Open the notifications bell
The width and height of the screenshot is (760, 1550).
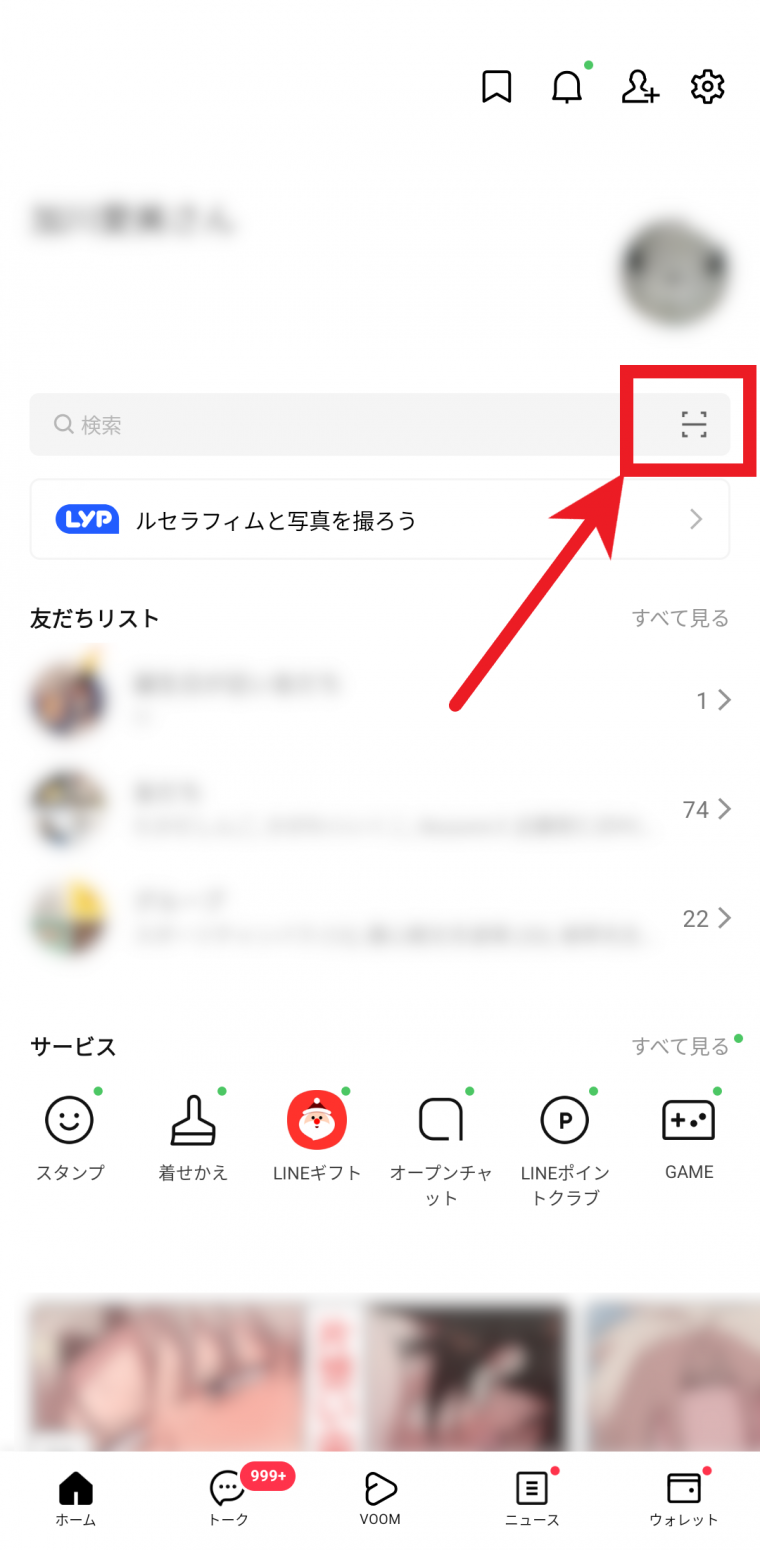coord(567,87)
